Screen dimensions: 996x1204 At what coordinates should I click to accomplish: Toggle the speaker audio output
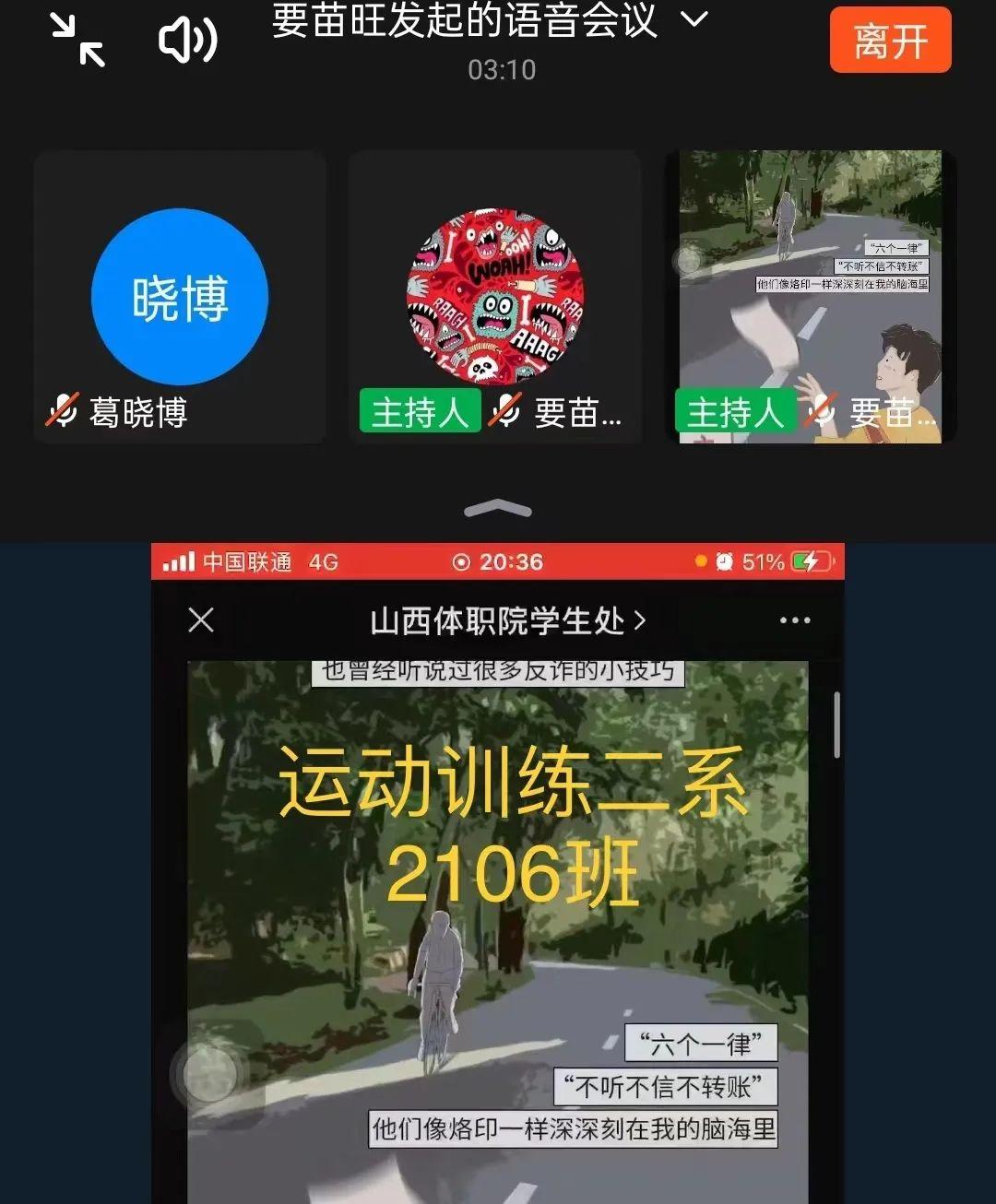pyautogui.click(x=188, y=41)
